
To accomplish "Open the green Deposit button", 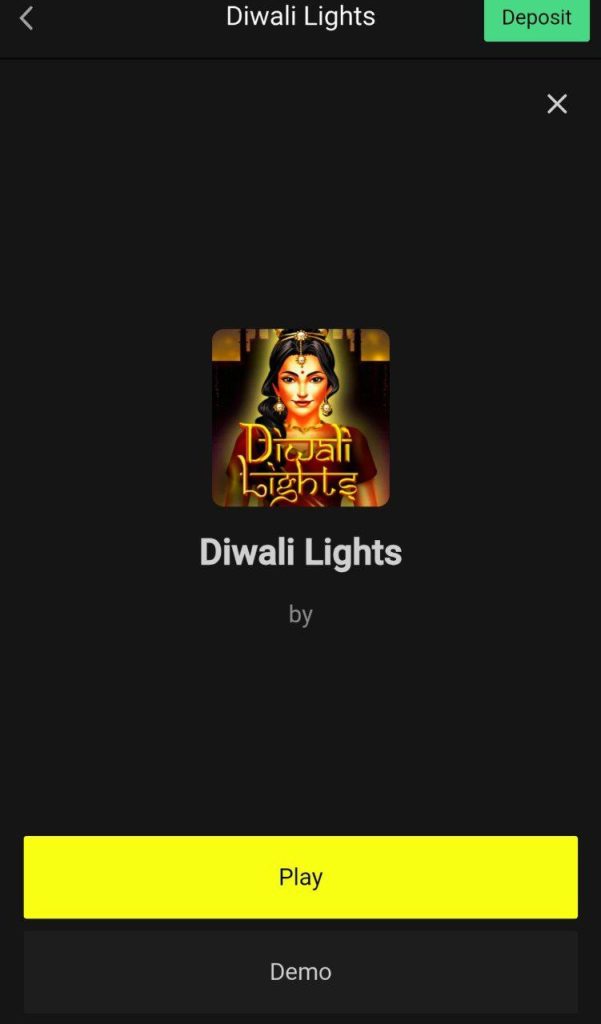I will 536,19.
